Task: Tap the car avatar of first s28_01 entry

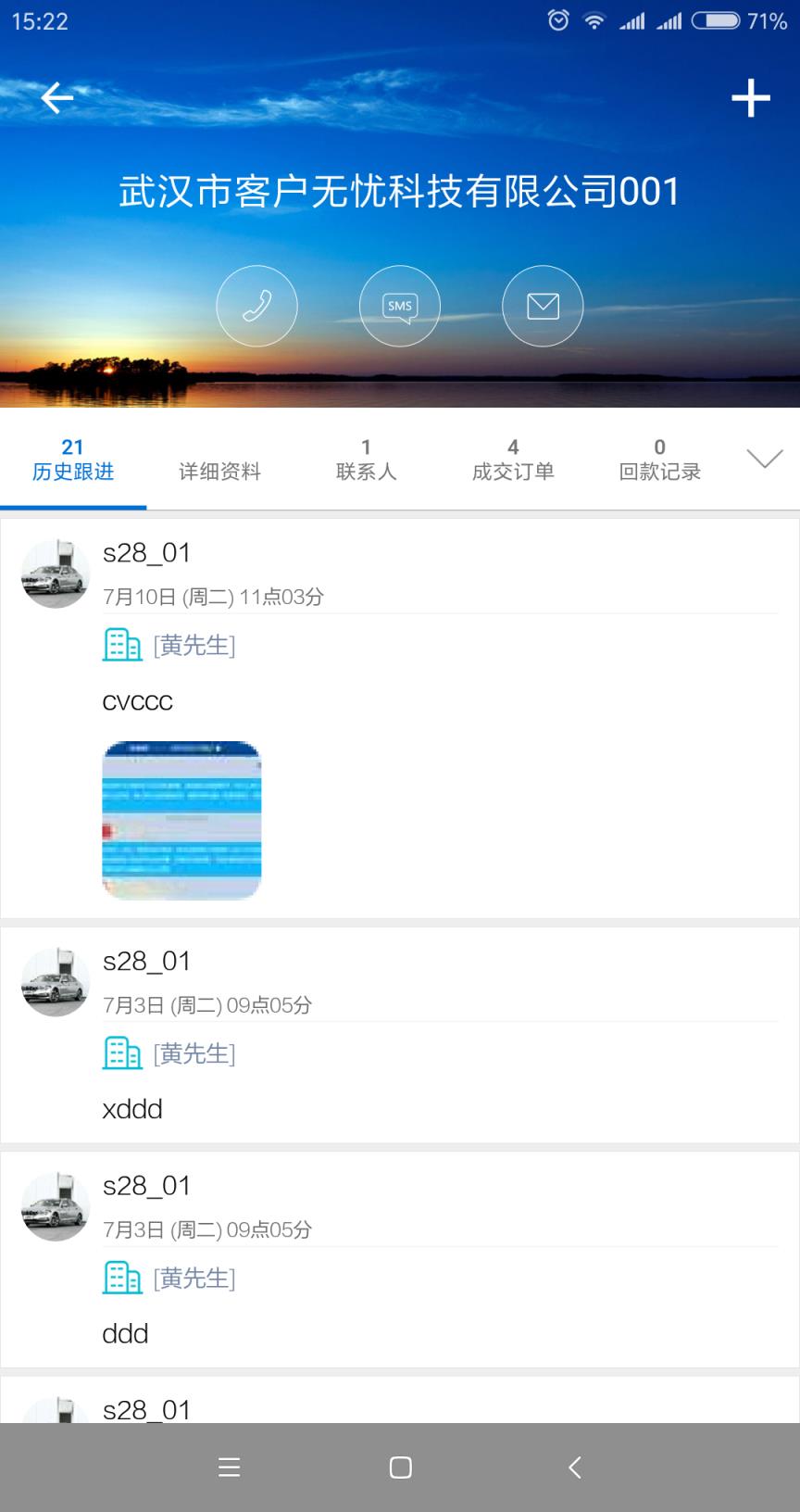Action: [x=55, y=573]
